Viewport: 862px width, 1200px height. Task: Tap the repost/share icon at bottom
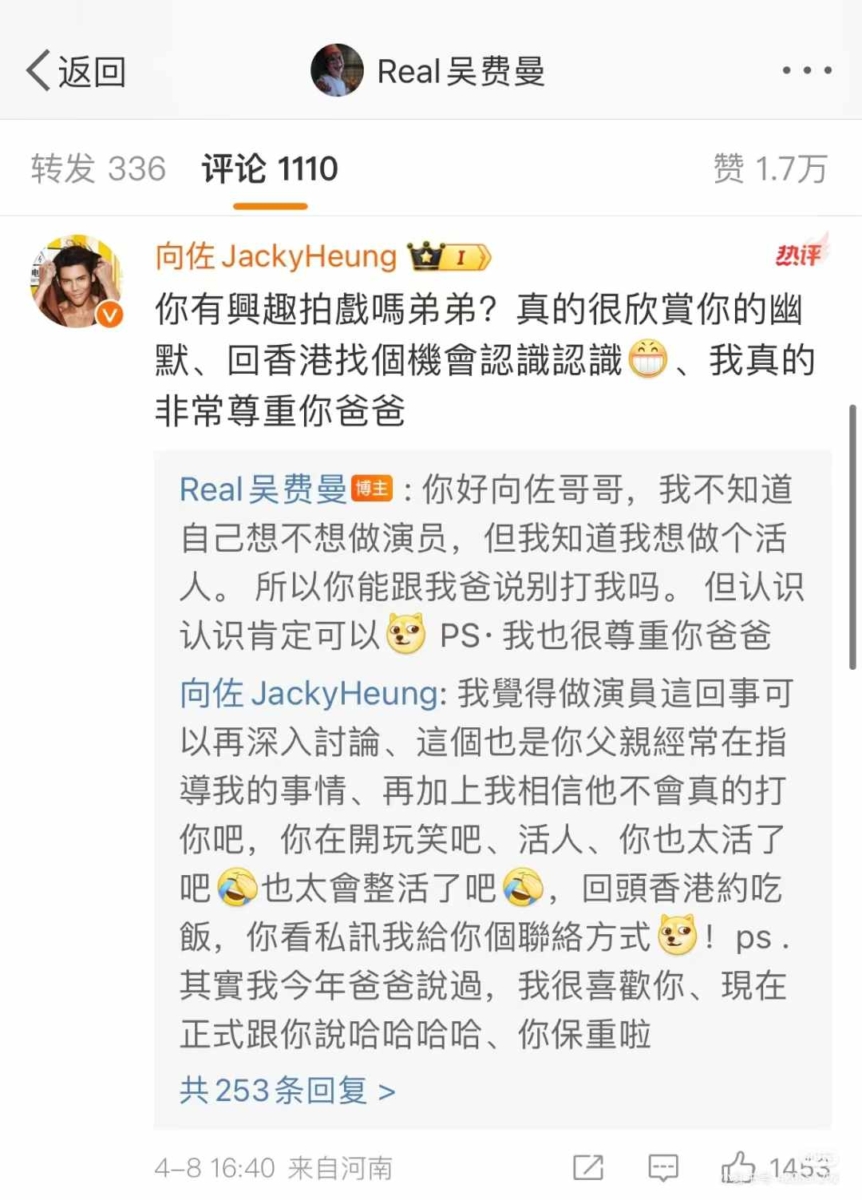pos(589,1167)
